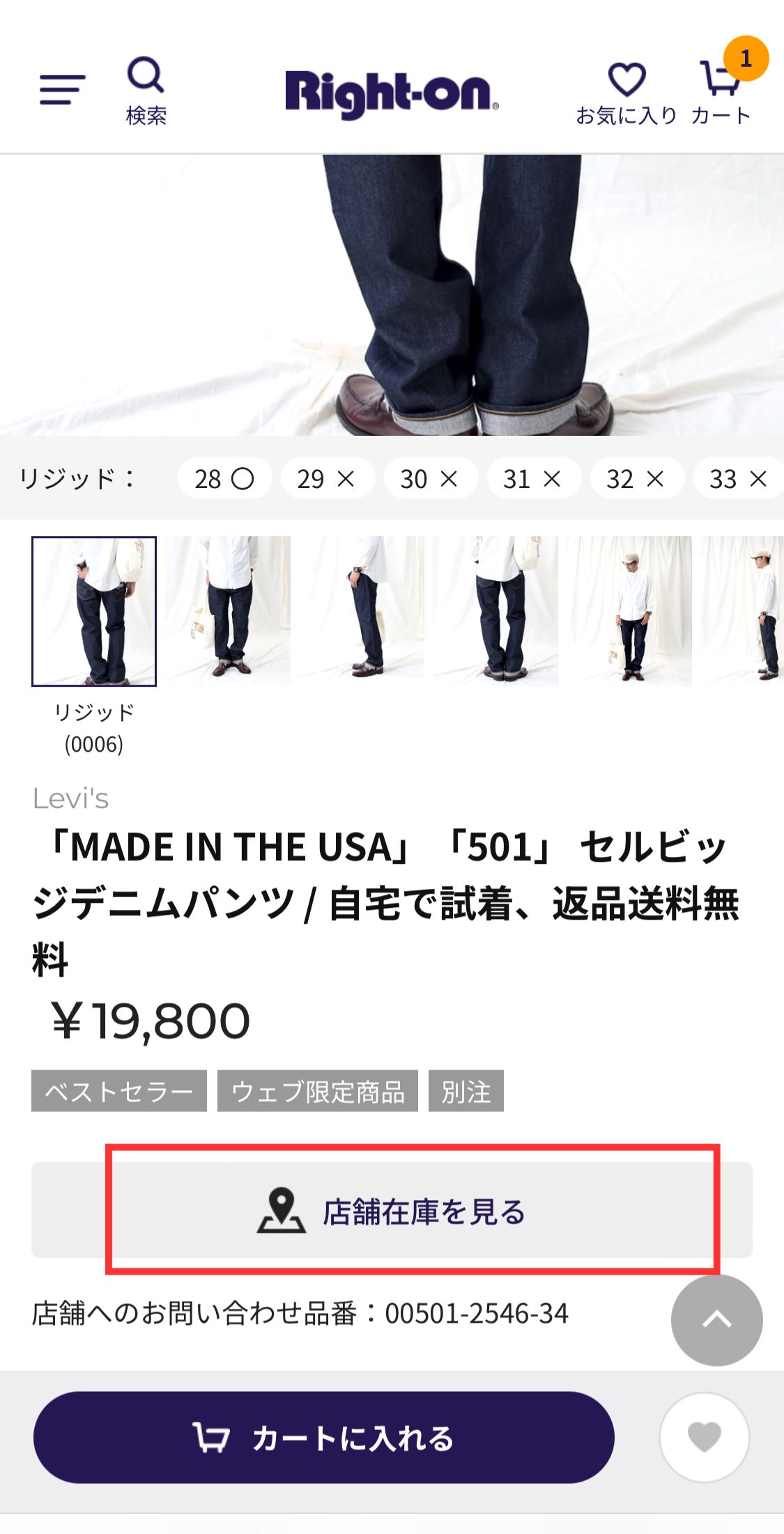This screenshot has width=784, height=1534.
Task: Select size 29 chip
Action: pos(327,478)
